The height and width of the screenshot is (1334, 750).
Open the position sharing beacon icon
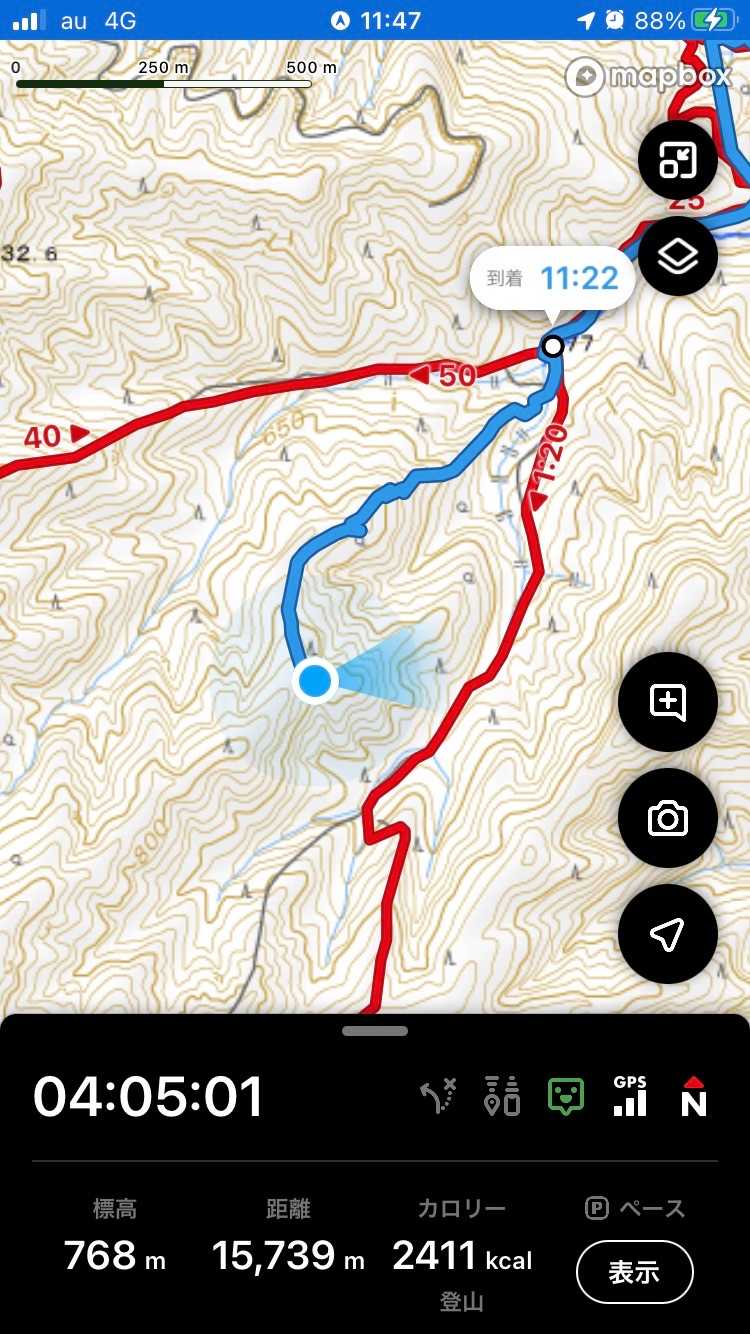pos(502,1096)
